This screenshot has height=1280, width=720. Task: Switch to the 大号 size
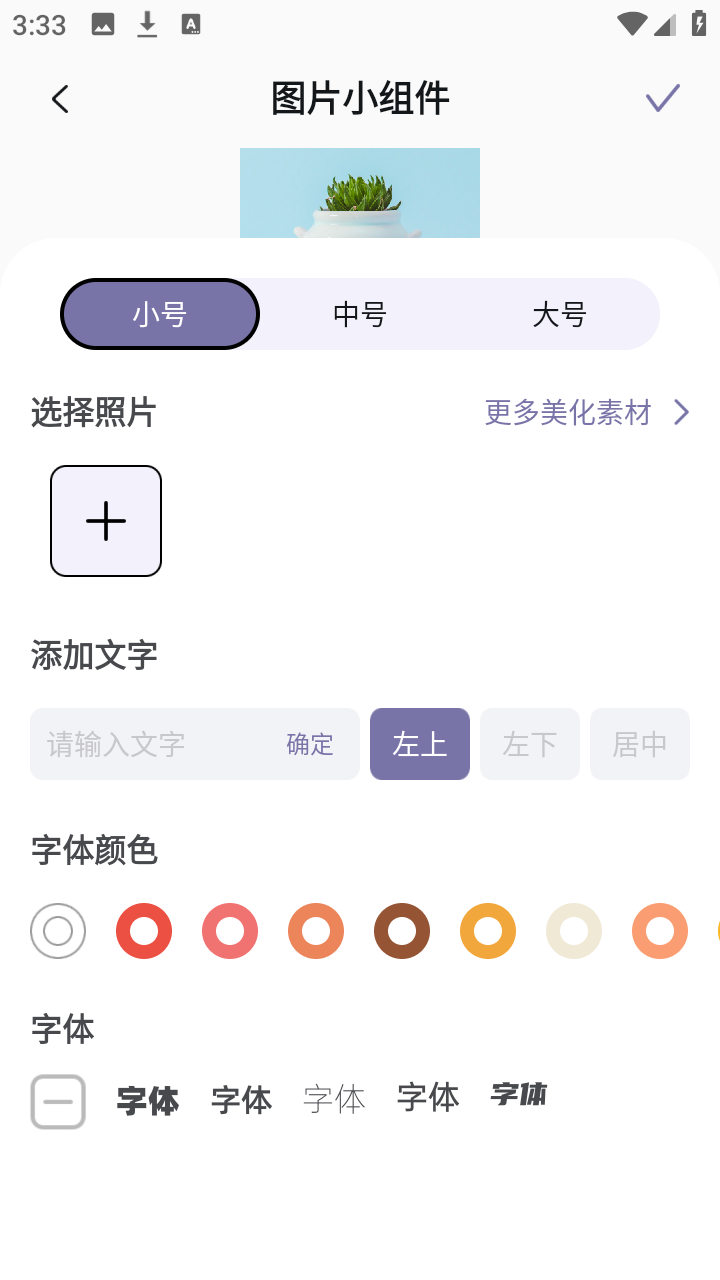tap(559, 314)
